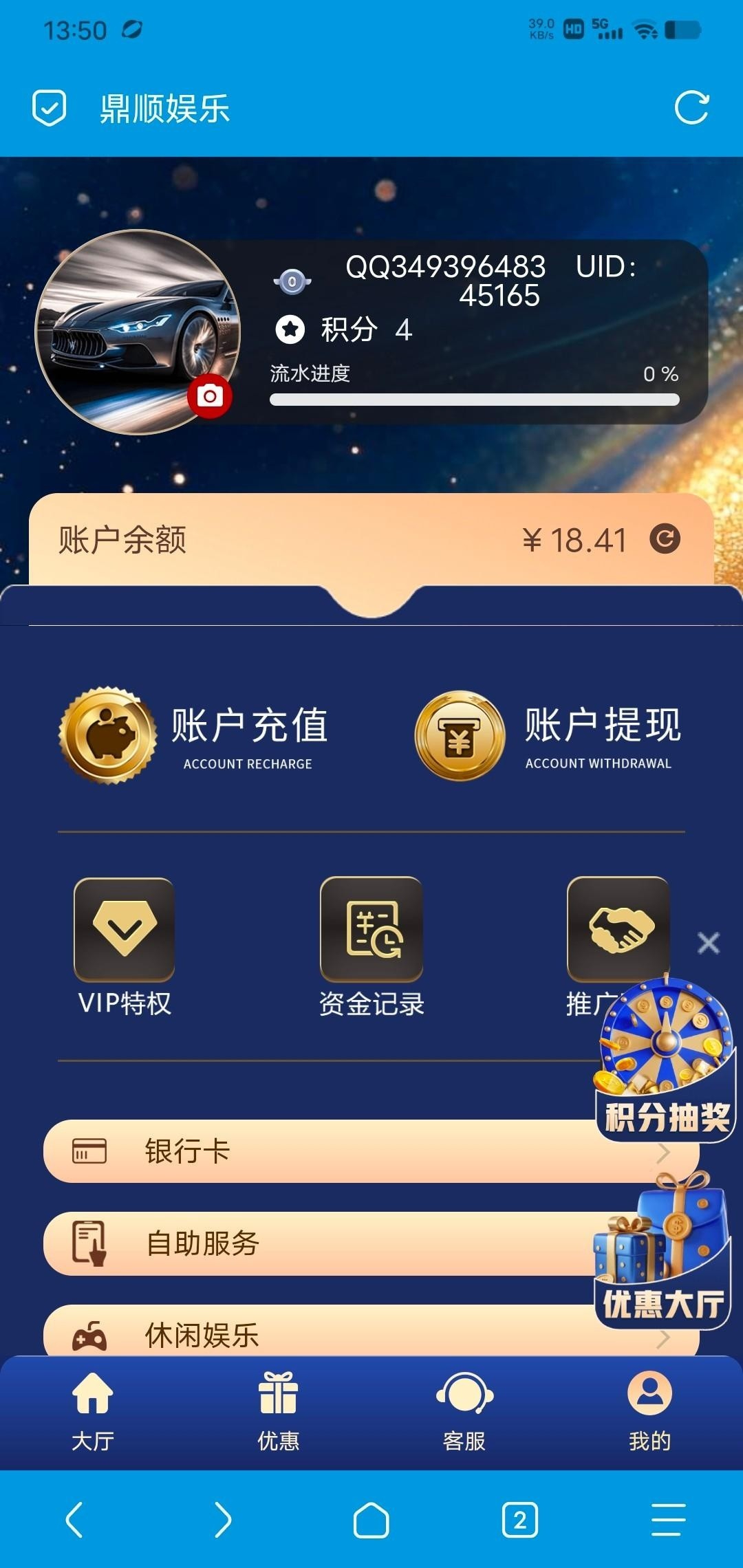This screenshot has width=743, height=1568.
Task: Open 账户充值 account recharge
Action: coord(194,736)
